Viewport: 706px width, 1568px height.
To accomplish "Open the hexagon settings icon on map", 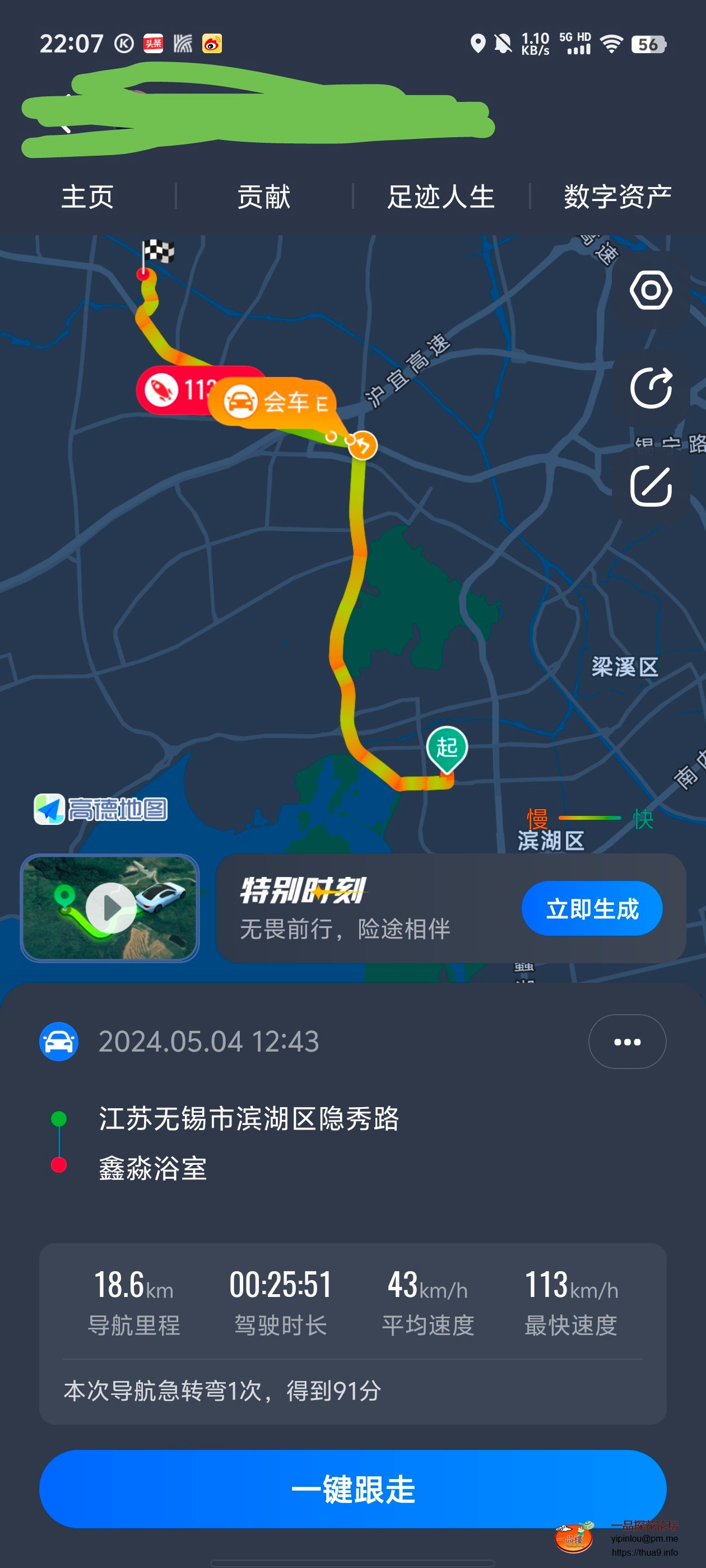I will (651, 290).
